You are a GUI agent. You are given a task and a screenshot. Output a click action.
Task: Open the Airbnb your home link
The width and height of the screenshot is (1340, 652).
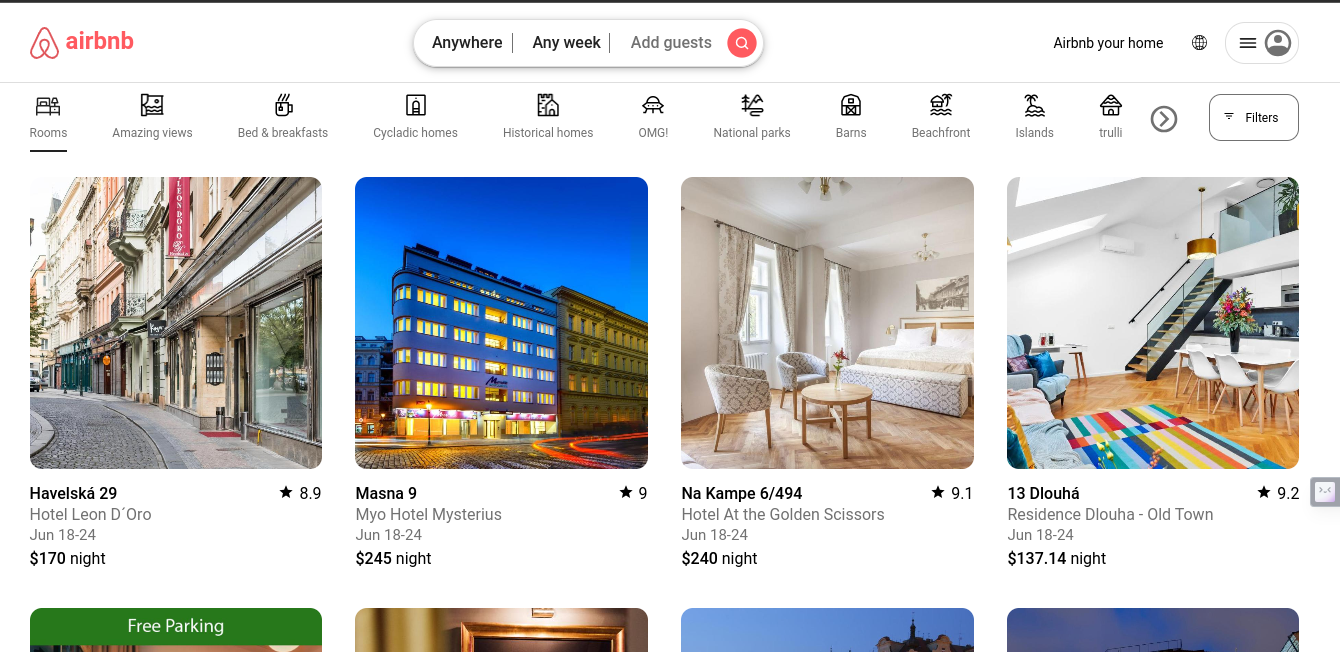(x=1108, y=43)
